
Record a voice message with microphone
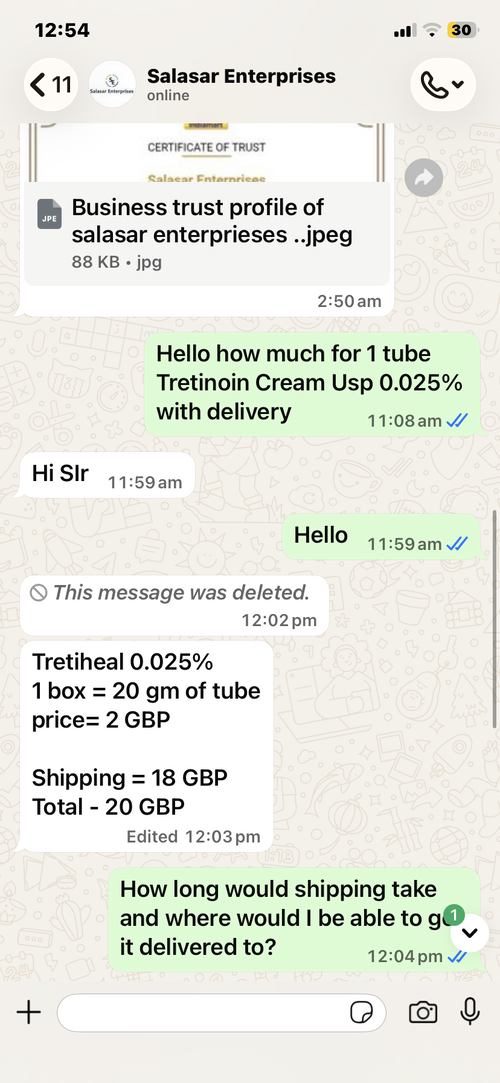pos(470,1013)
